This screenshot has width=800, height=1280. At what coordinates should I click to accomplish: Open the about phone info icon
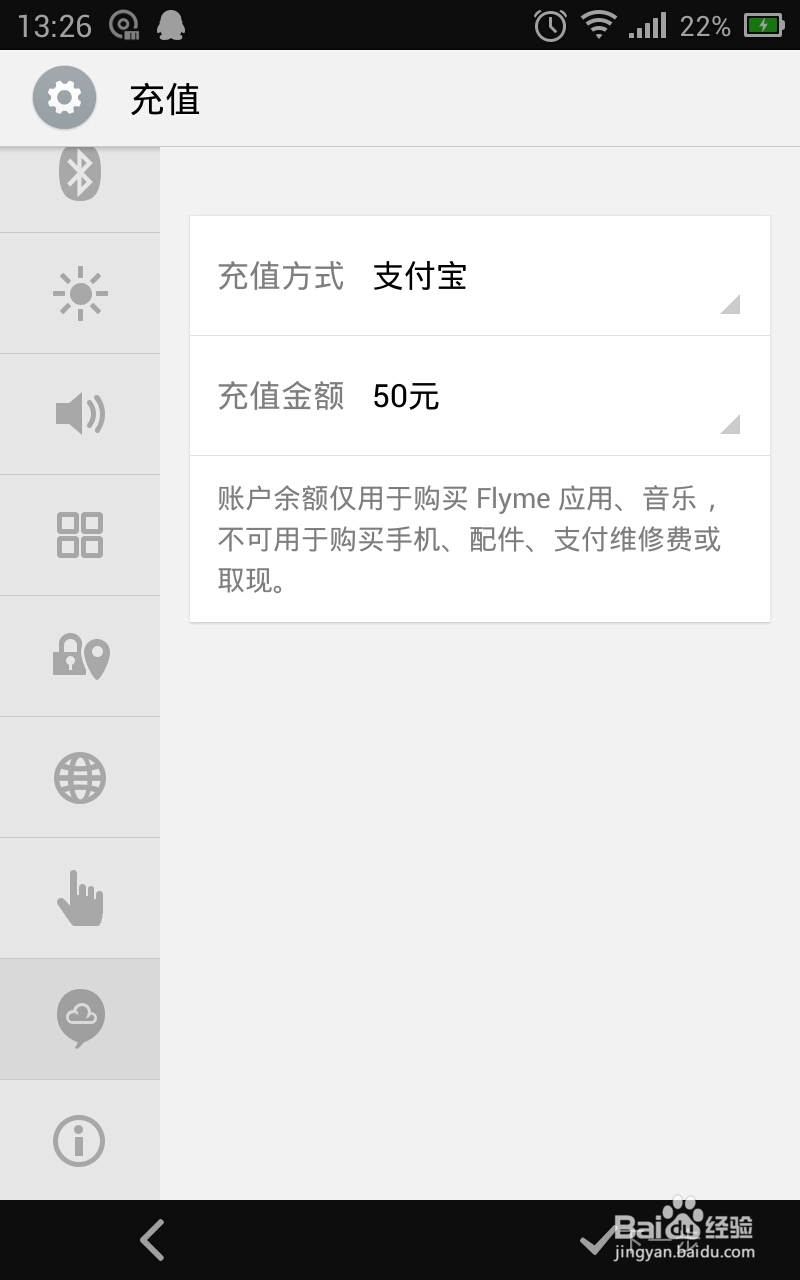point(80,1140)
